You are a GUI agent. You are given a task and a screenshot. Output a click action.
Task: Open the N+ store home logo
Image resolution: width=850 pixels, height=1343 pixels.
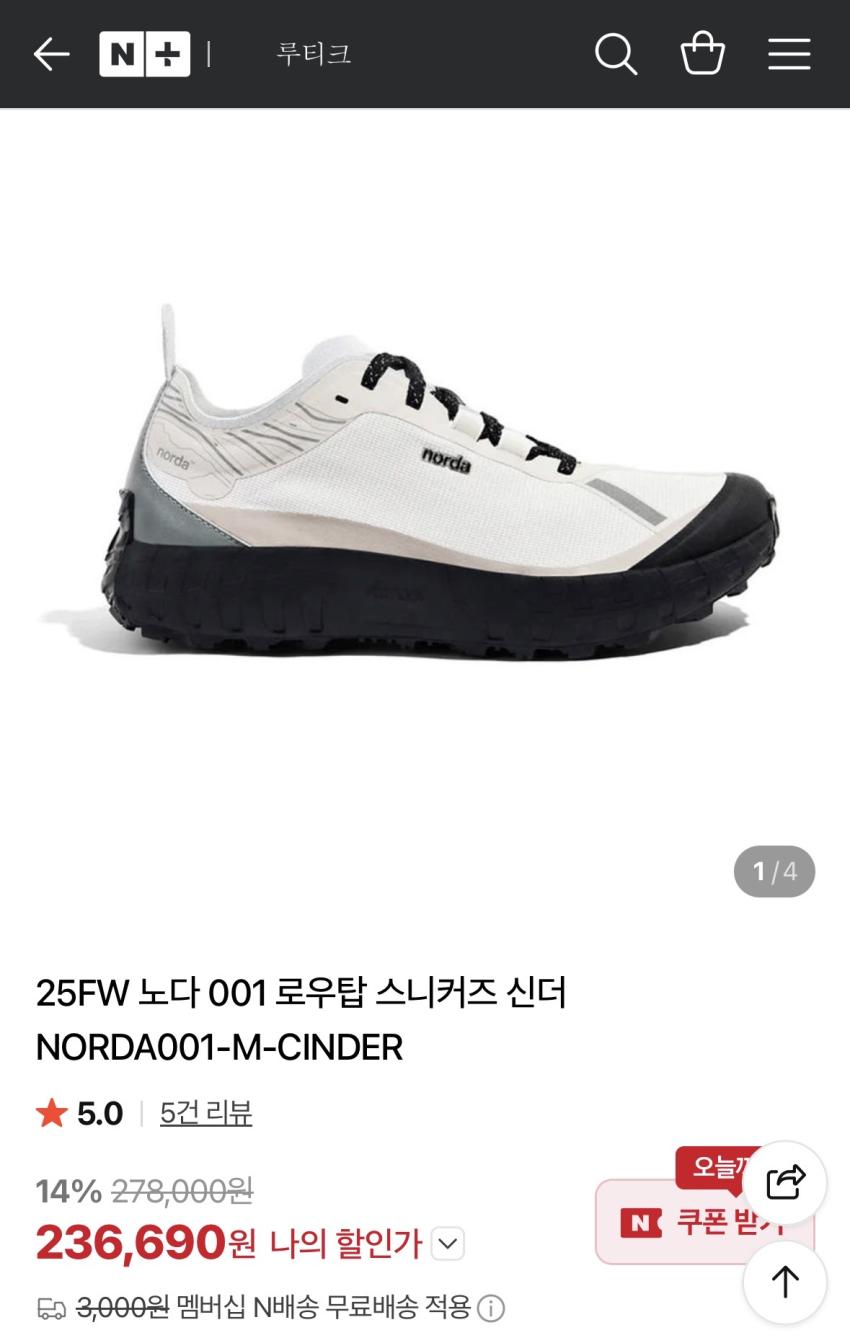(145, 54)
